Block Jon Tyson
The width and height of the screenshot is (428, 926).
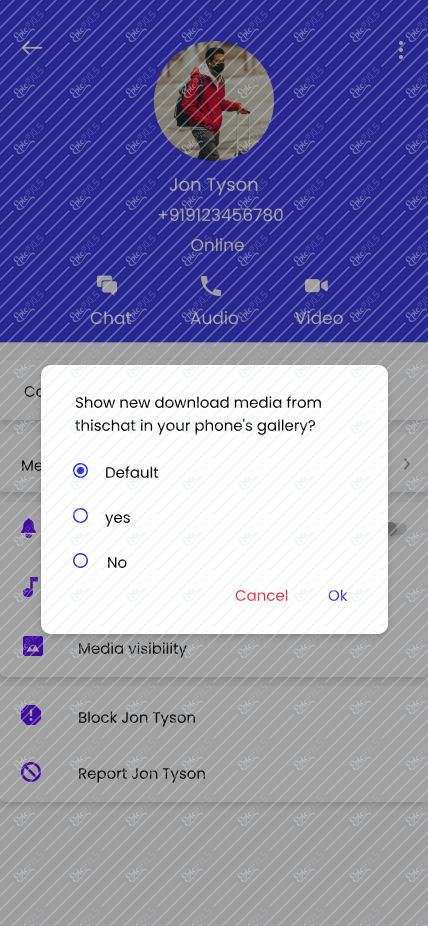coord(214,717)
